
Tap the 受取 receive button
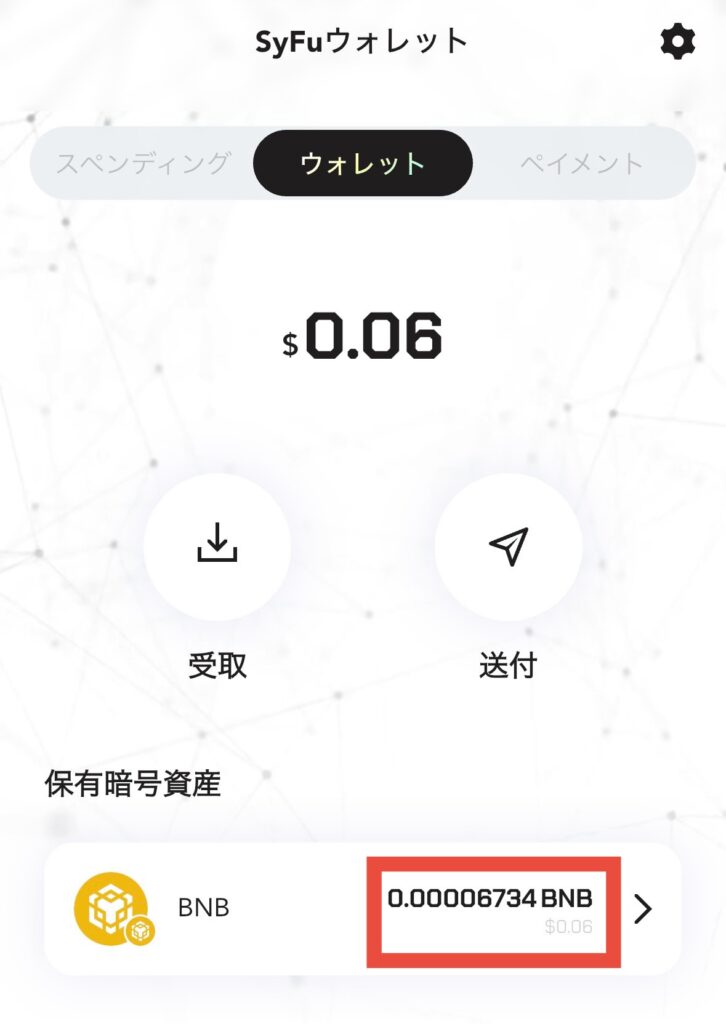point(217,546)
